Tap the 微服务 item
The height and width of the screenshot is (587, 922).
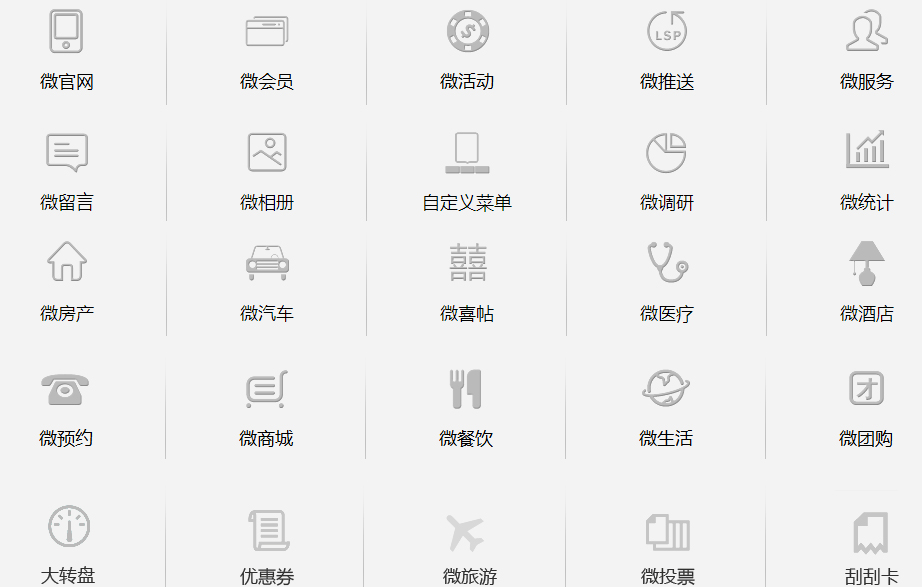coord(867,50)
